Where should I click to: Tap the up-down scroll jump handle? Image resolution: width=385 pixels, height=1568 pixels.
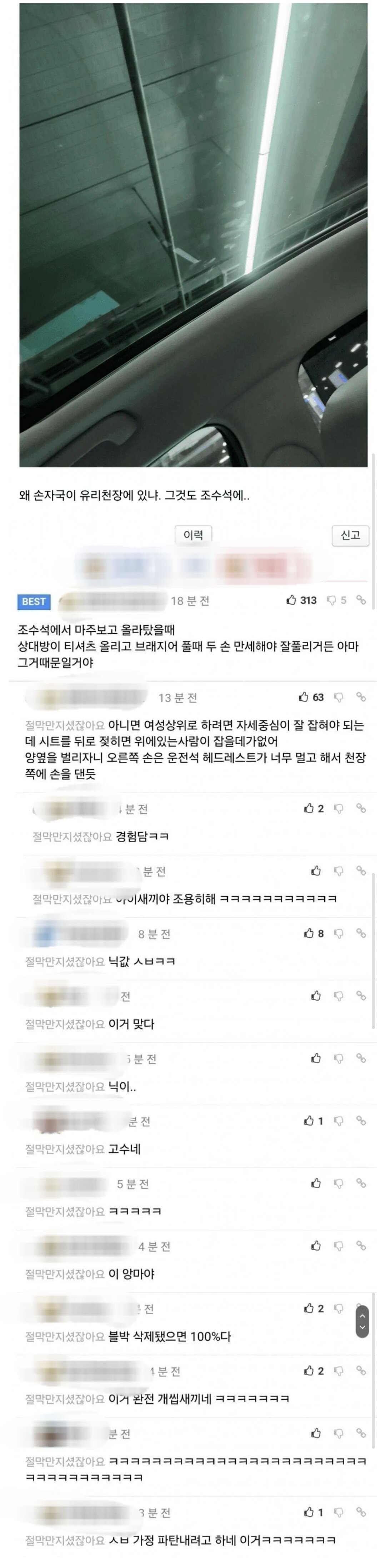(362, 1321)
